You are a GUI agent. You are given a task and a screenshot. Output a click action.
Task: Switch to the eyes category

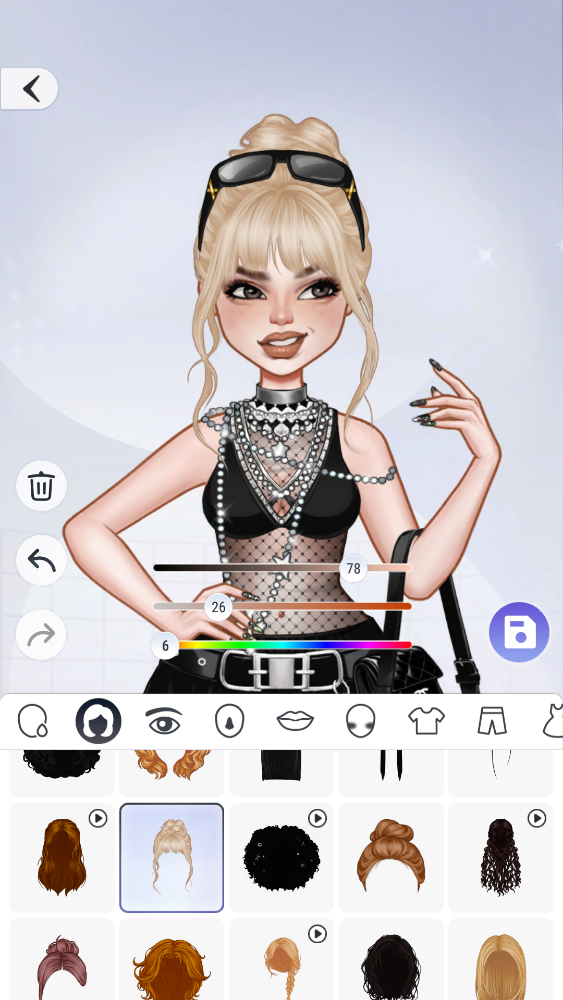pyautogui.click(x=164, y=721)
